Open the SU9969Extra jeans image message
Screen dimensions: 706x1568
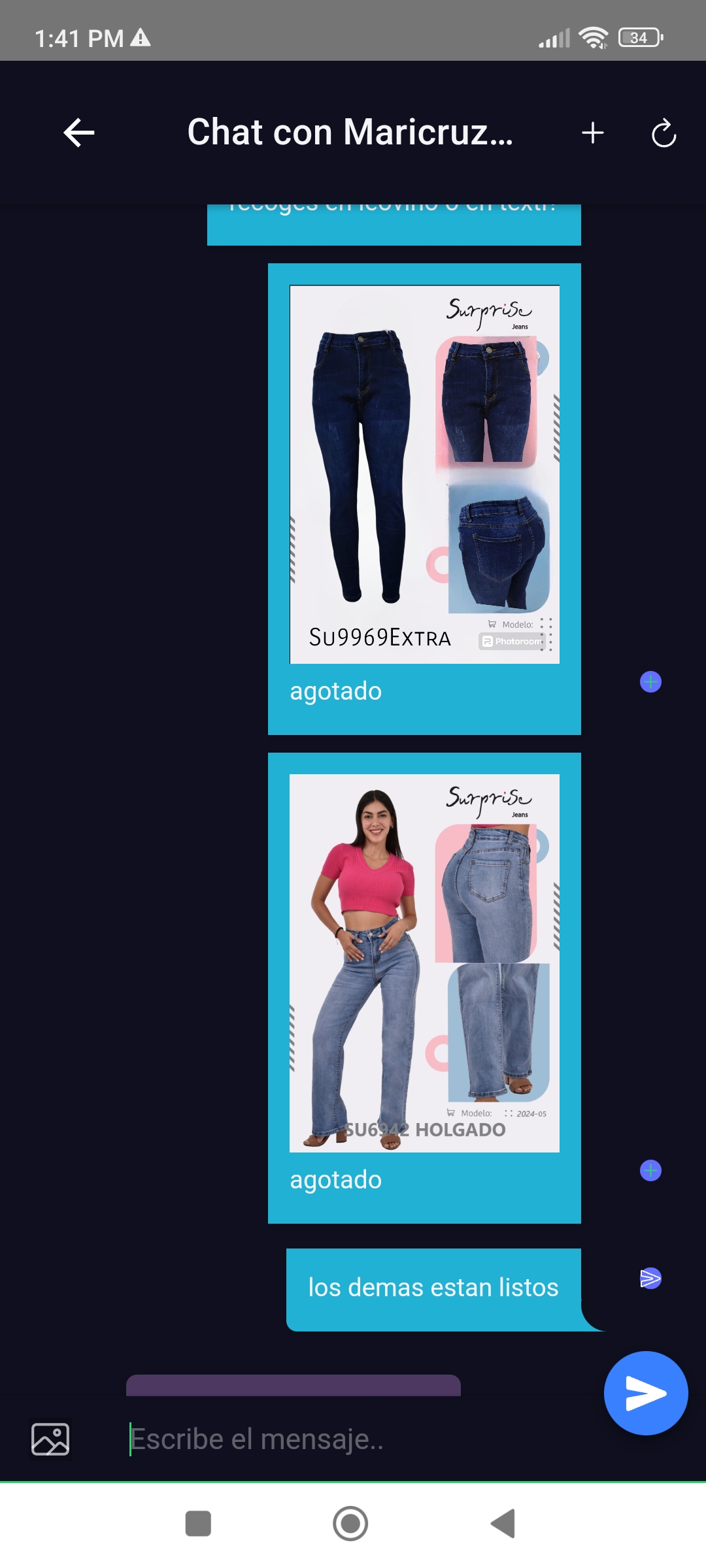424,474
